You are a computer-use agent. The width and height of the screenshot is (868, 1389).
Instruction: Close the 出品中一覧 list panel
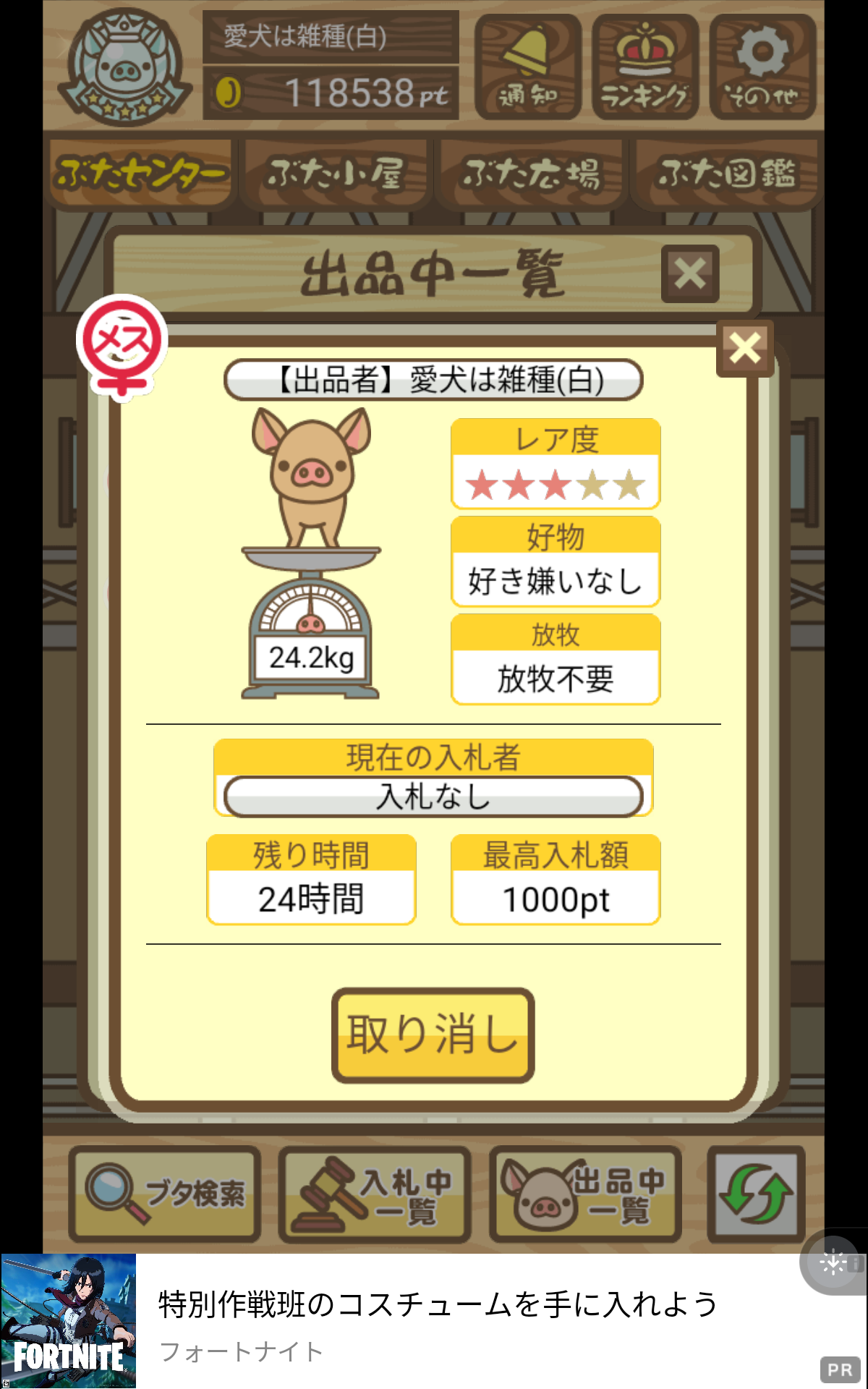(690, 274)
